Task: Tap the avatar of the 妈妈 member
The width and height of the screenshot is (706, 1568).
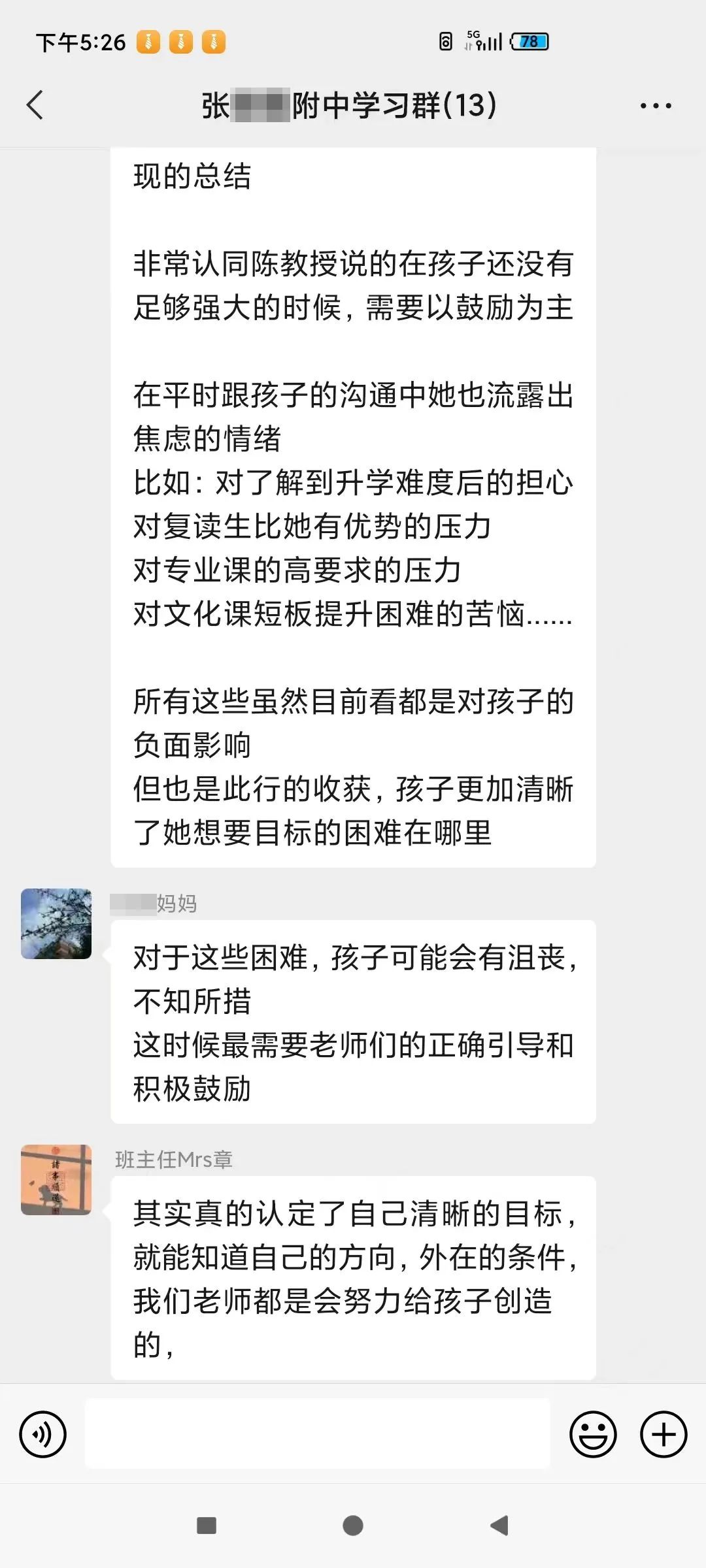Action: (56, 923)
